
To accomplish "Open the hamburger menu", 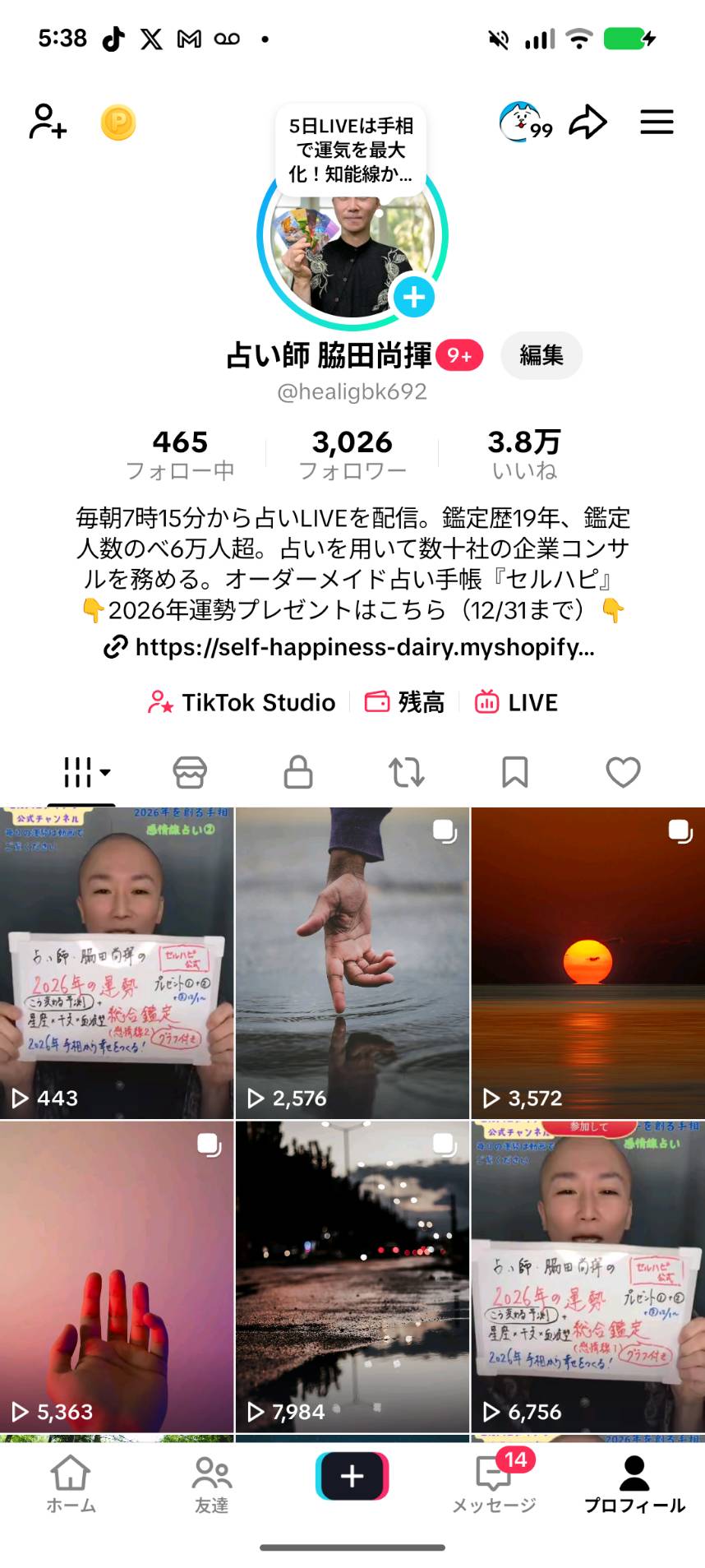I will click(x=657, y=123).
